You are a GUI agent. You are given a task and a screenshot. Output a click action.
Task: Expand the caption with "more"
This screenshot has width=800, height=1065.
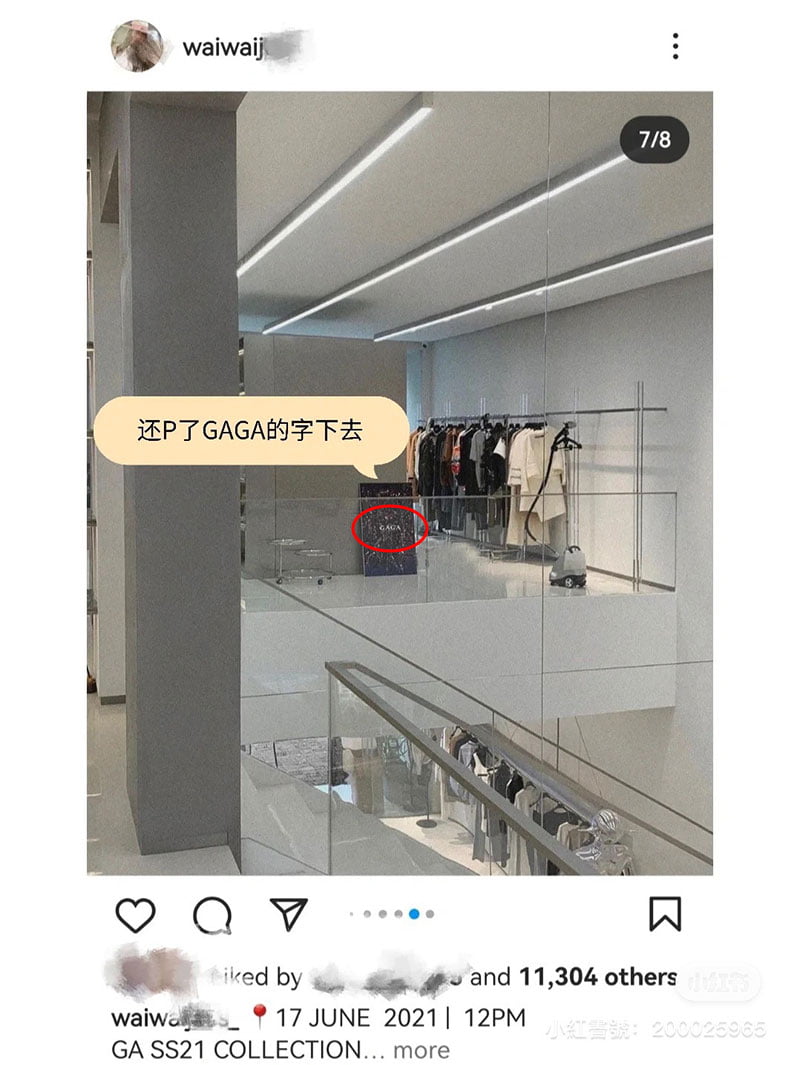[x=421, y=1050]
